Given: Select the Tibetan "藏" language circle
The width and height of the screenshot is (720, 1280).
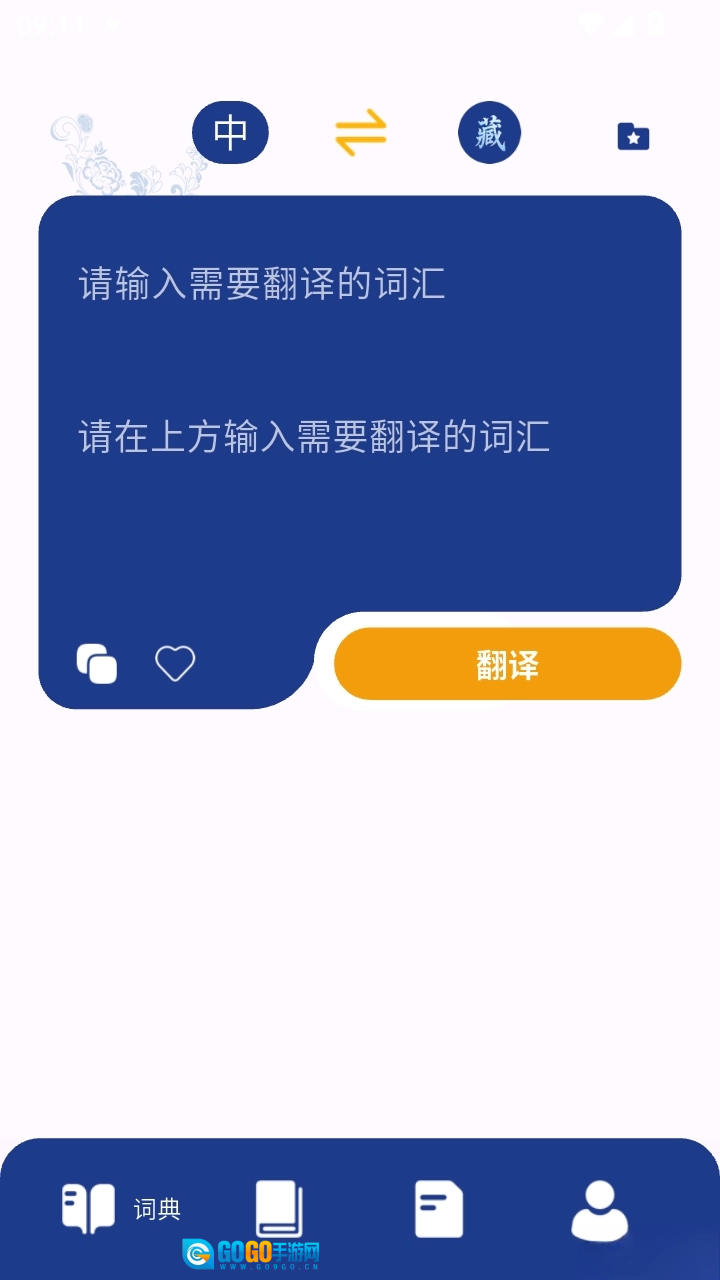Looking at the screenshot, I should (x=489, y=131).
